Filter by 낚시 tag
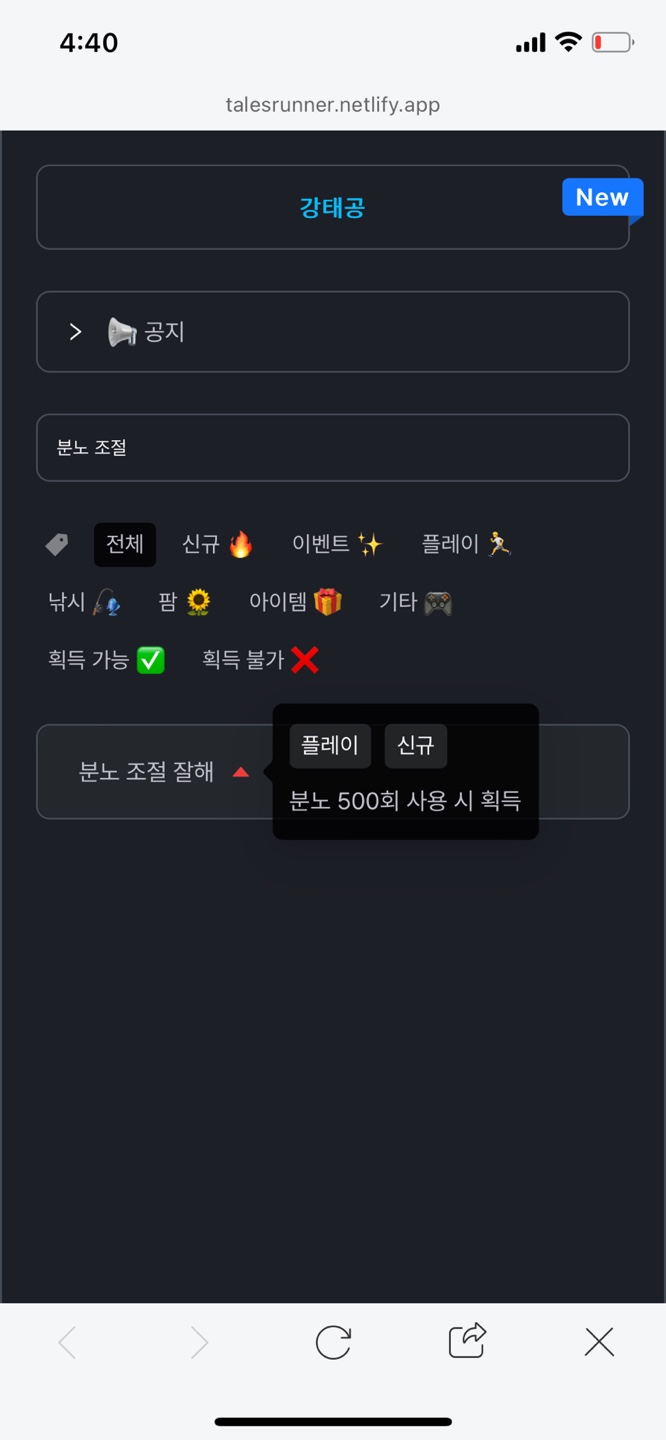 [x=84, y=602]
